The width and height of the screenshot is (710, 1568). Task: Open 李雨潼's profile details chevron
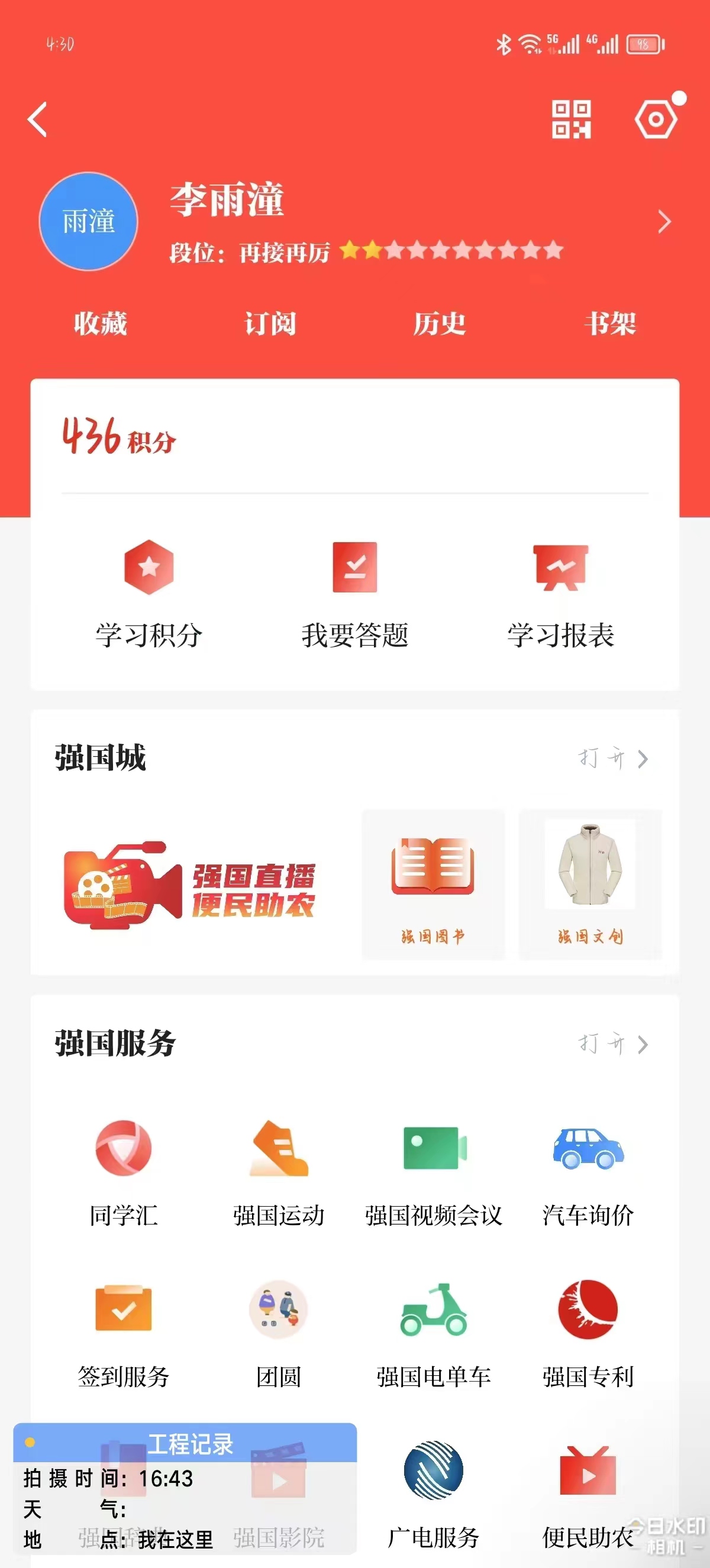664,222
